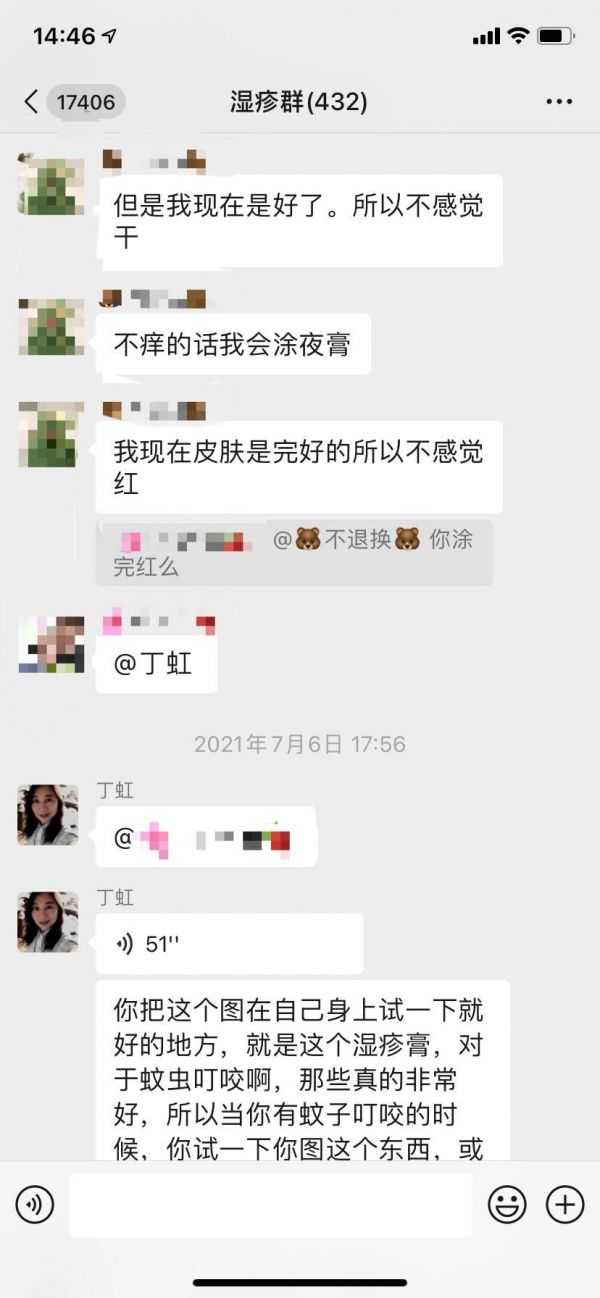Open 丁虹's avatar beside the voice message

[x=48, y=922]
